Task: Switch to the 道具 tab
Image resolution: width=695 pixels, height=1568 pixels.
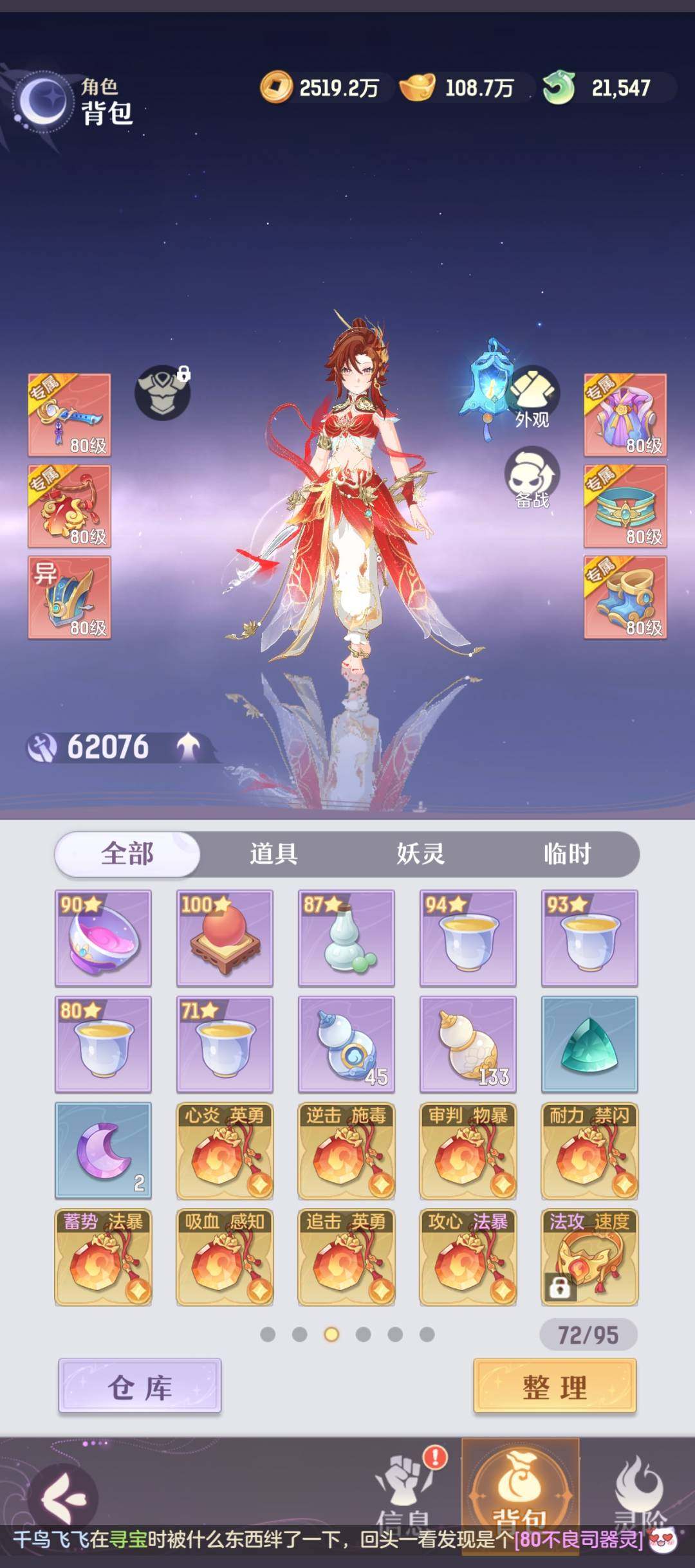Action: click(x=273, y=854)
